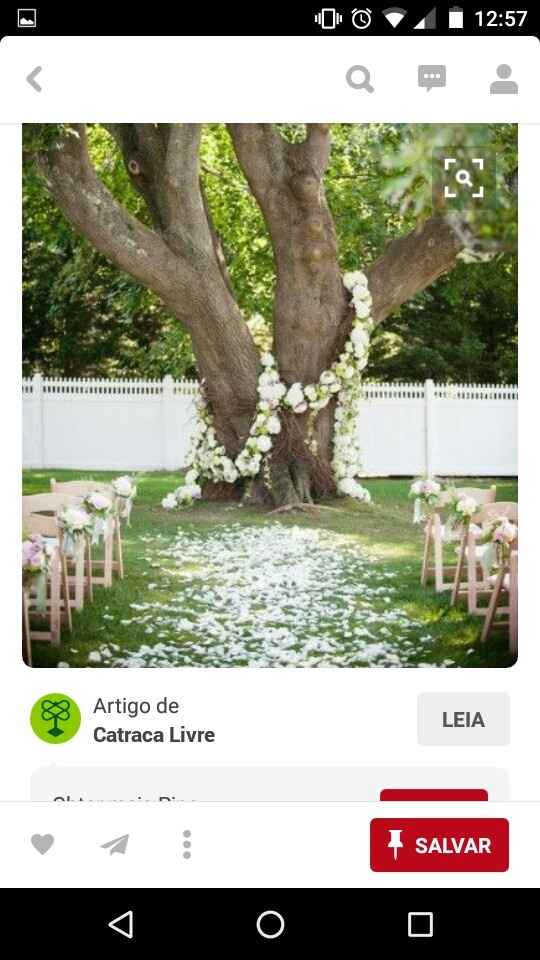Open recent apps from navigation bar
Screen dimensions: 540x960
[420, 924]
